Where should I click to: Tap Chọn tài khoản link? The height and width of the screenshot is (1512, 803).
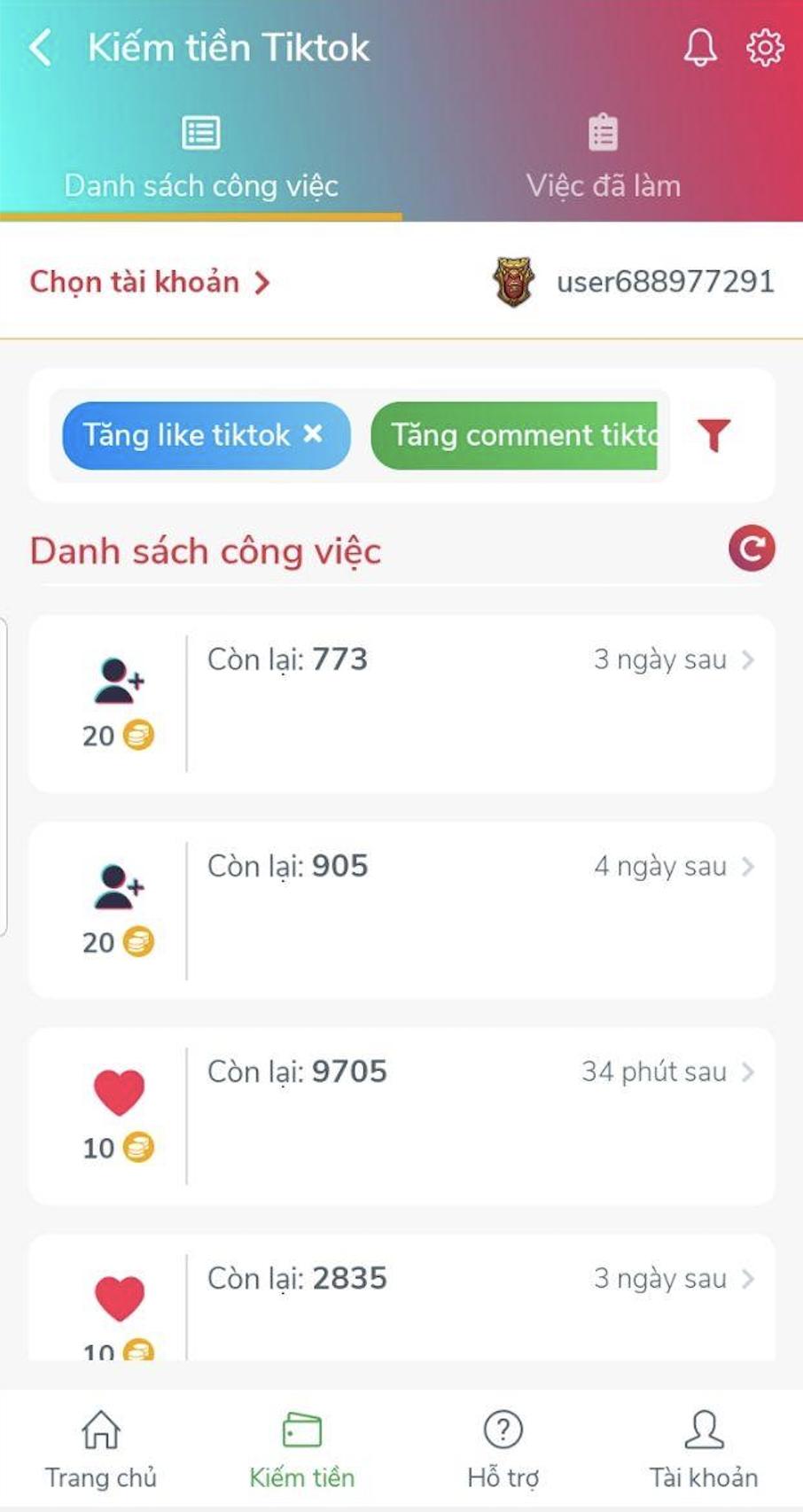(x=149, y=283)
